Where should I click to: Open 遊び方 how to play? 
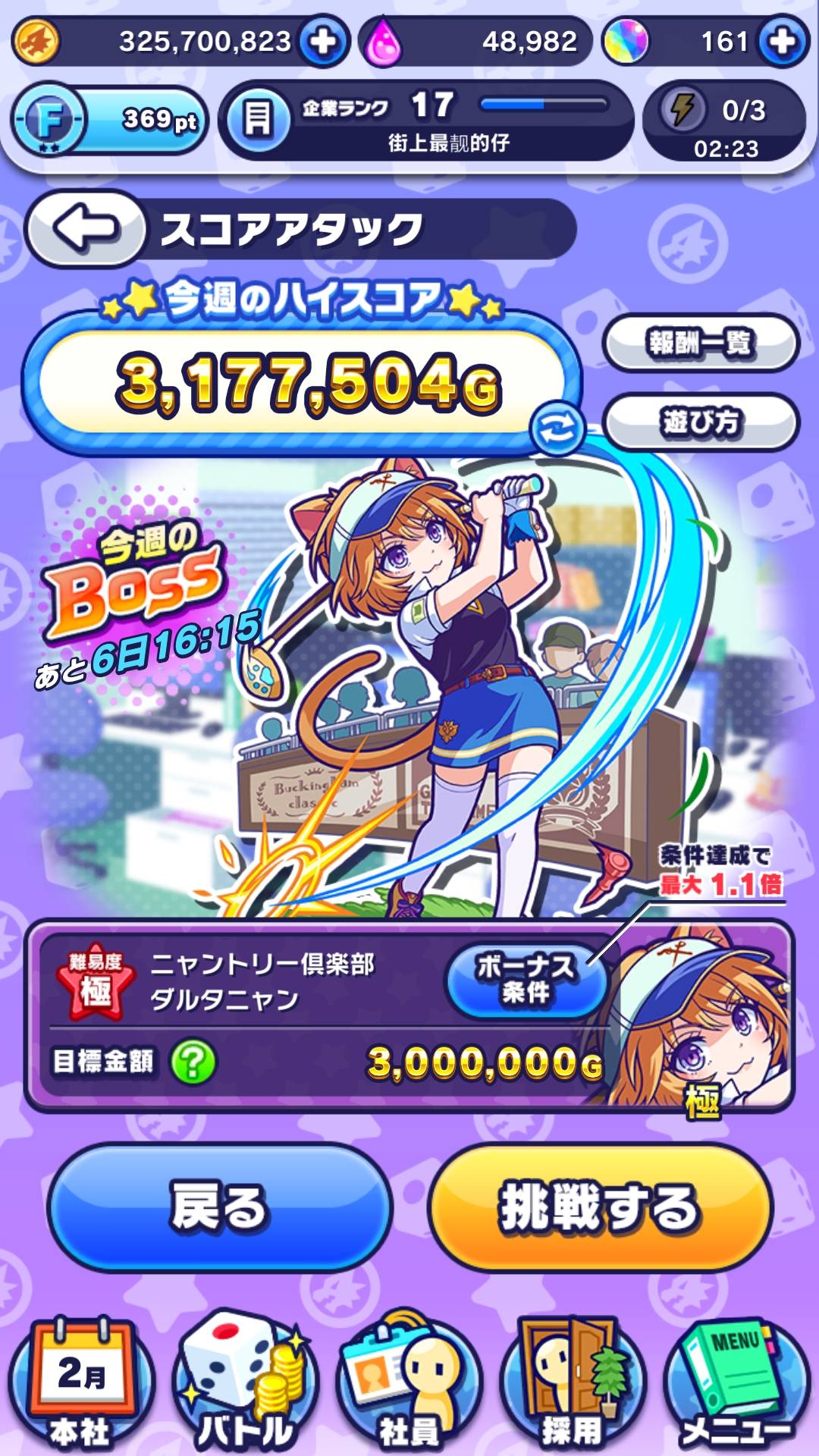(x=700, y=421)
